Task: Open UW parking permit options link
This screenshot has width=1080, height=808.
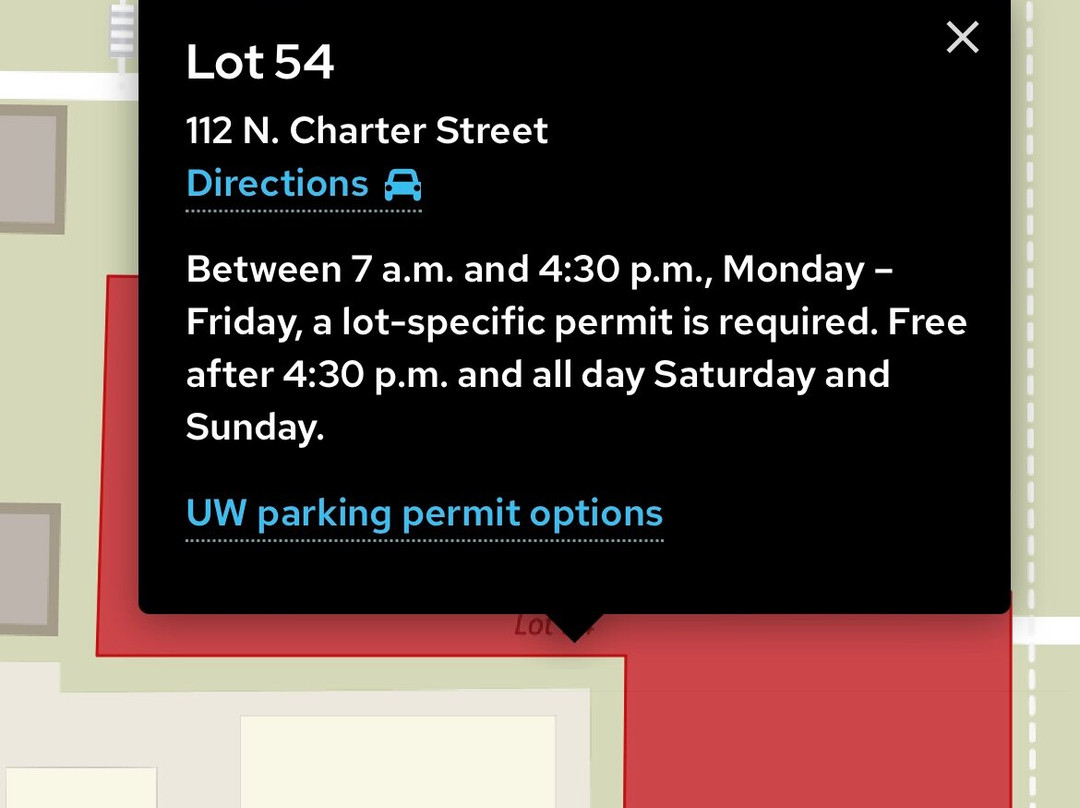Action: coord(424,513)
